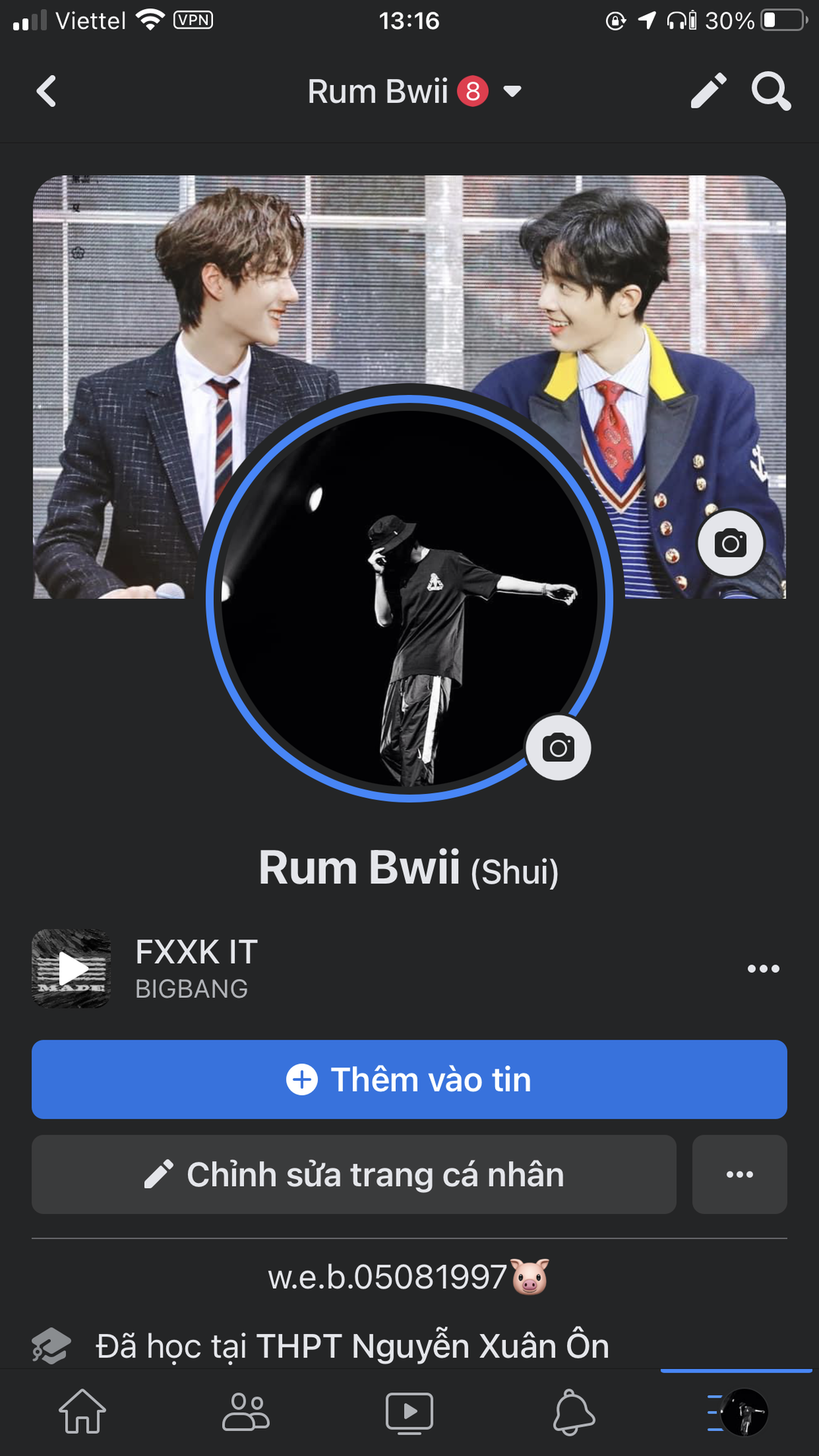
Task: Open options for the FXXK IT music
Action: [x=763, y=968]
